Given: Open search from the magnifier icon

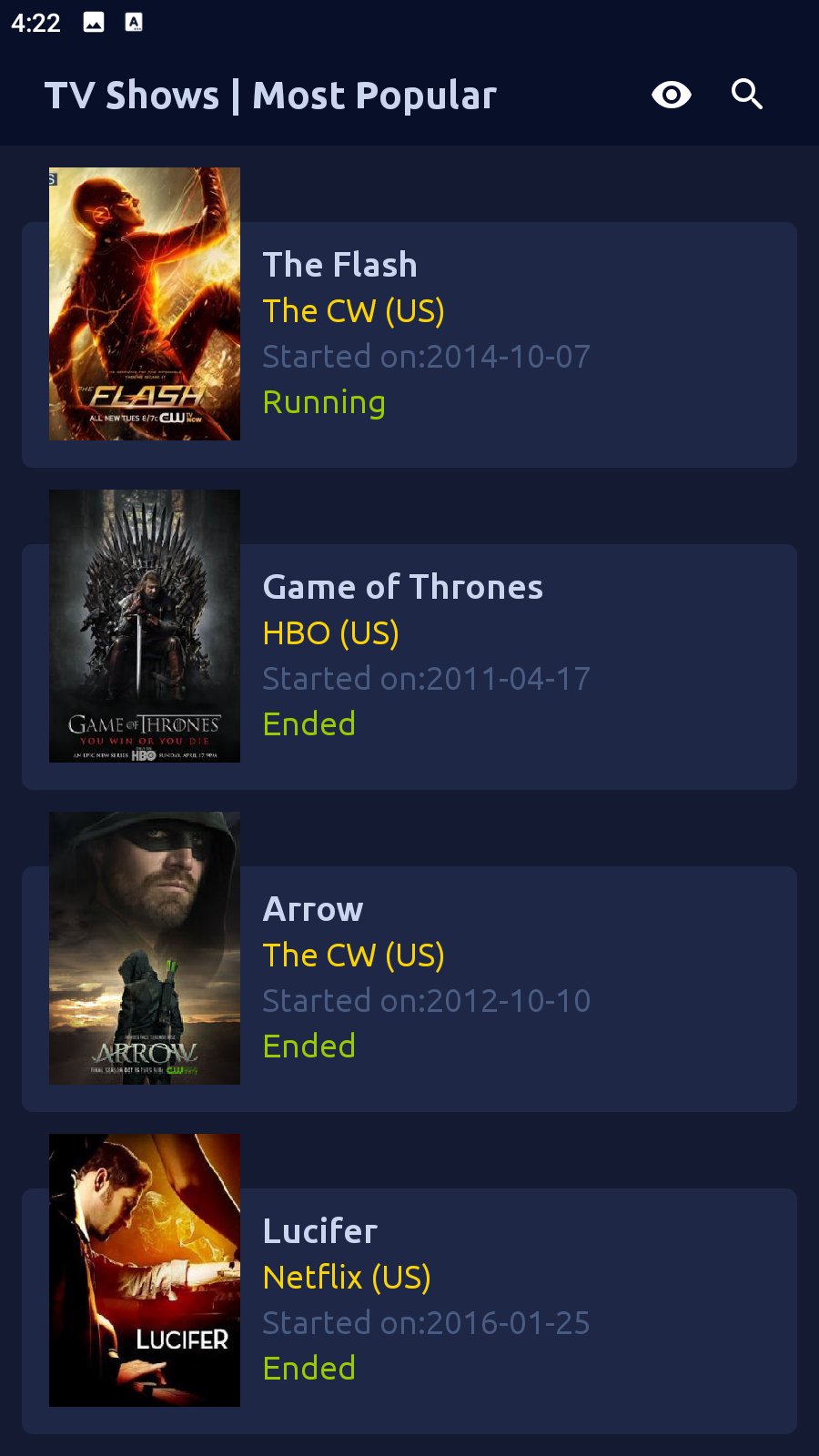Looking at the screenshot, I should click(746, 93).
